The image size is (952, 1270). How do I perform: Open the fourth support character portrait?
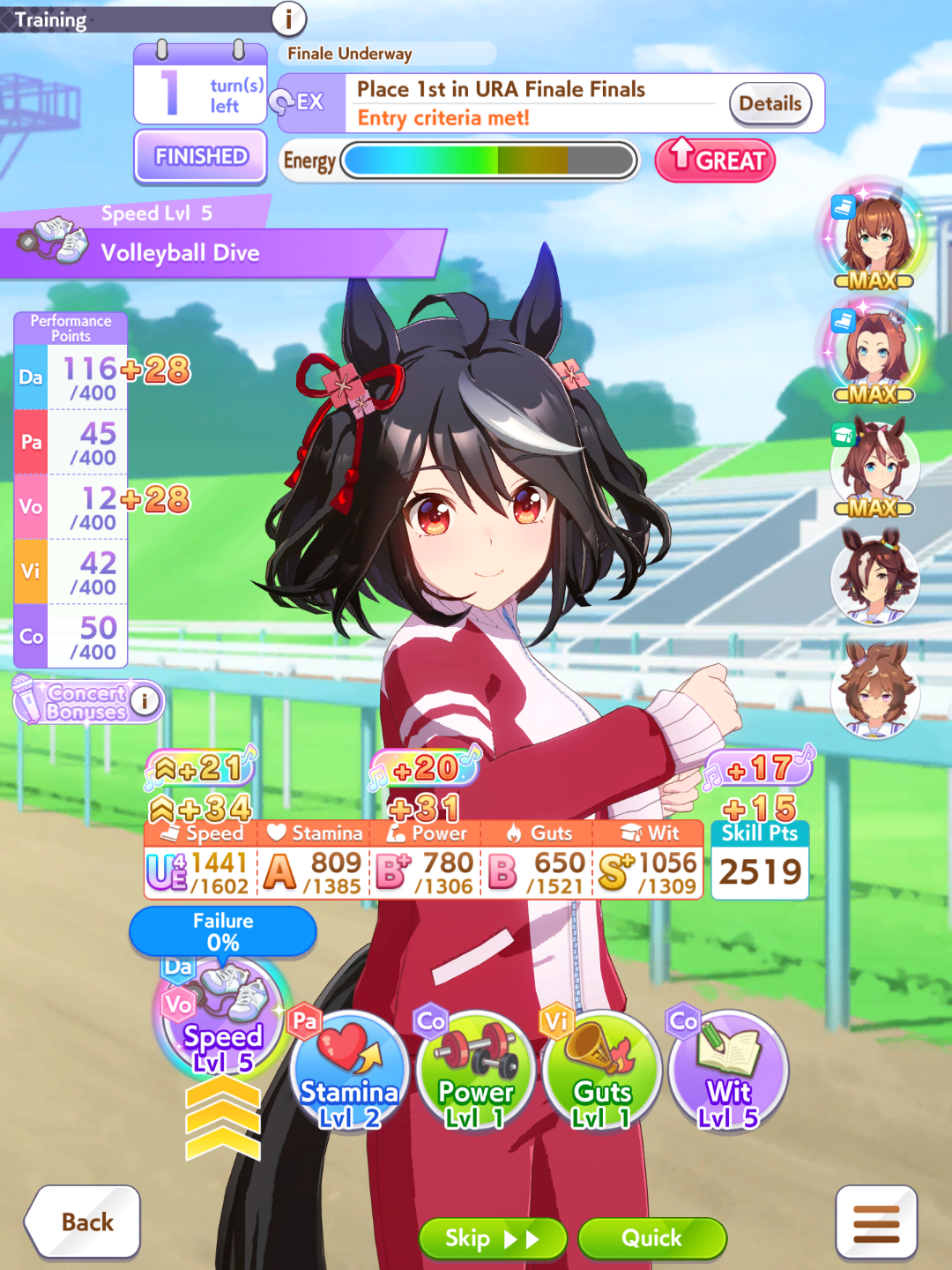[874, 578]
